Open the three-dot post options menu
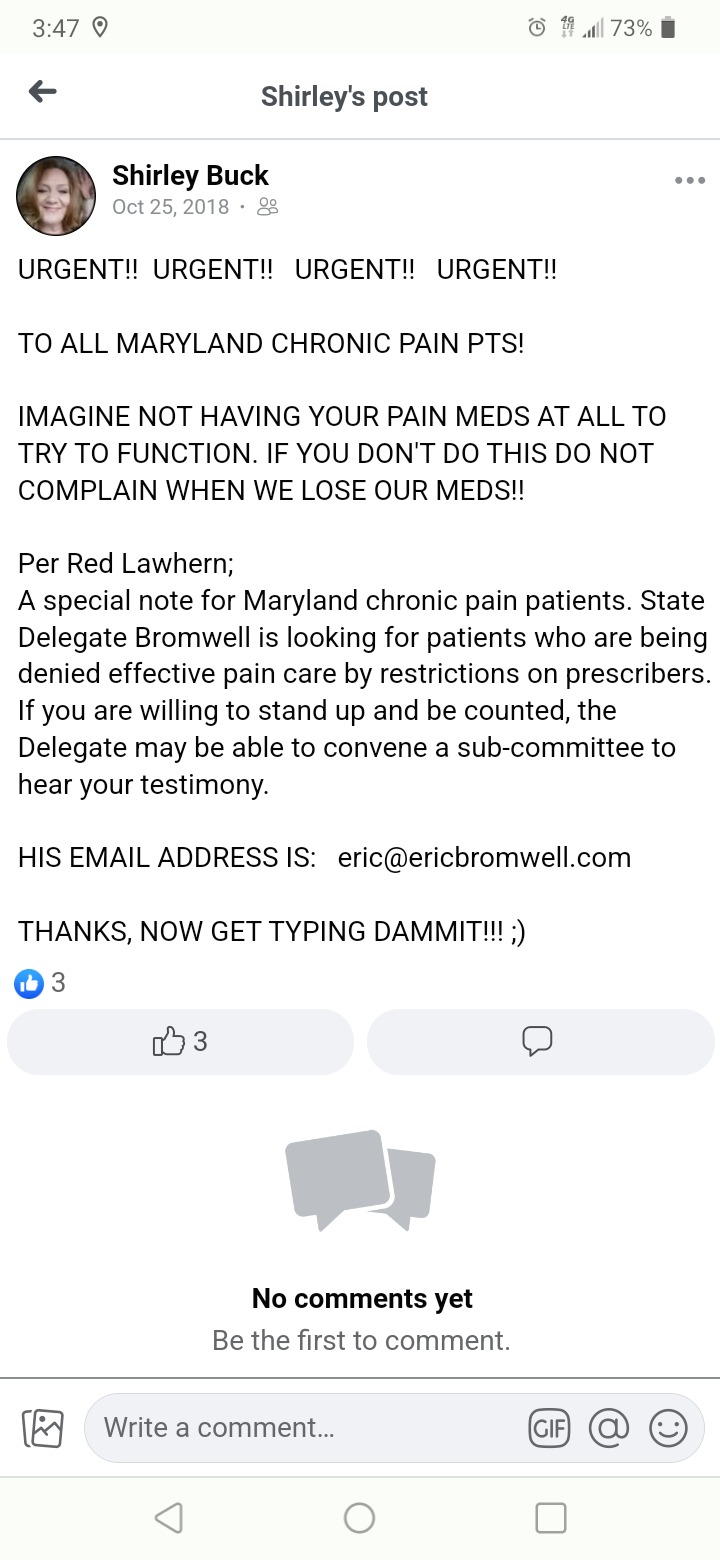The width and height of the screenshot is (720, 1560). pos(690,181)
